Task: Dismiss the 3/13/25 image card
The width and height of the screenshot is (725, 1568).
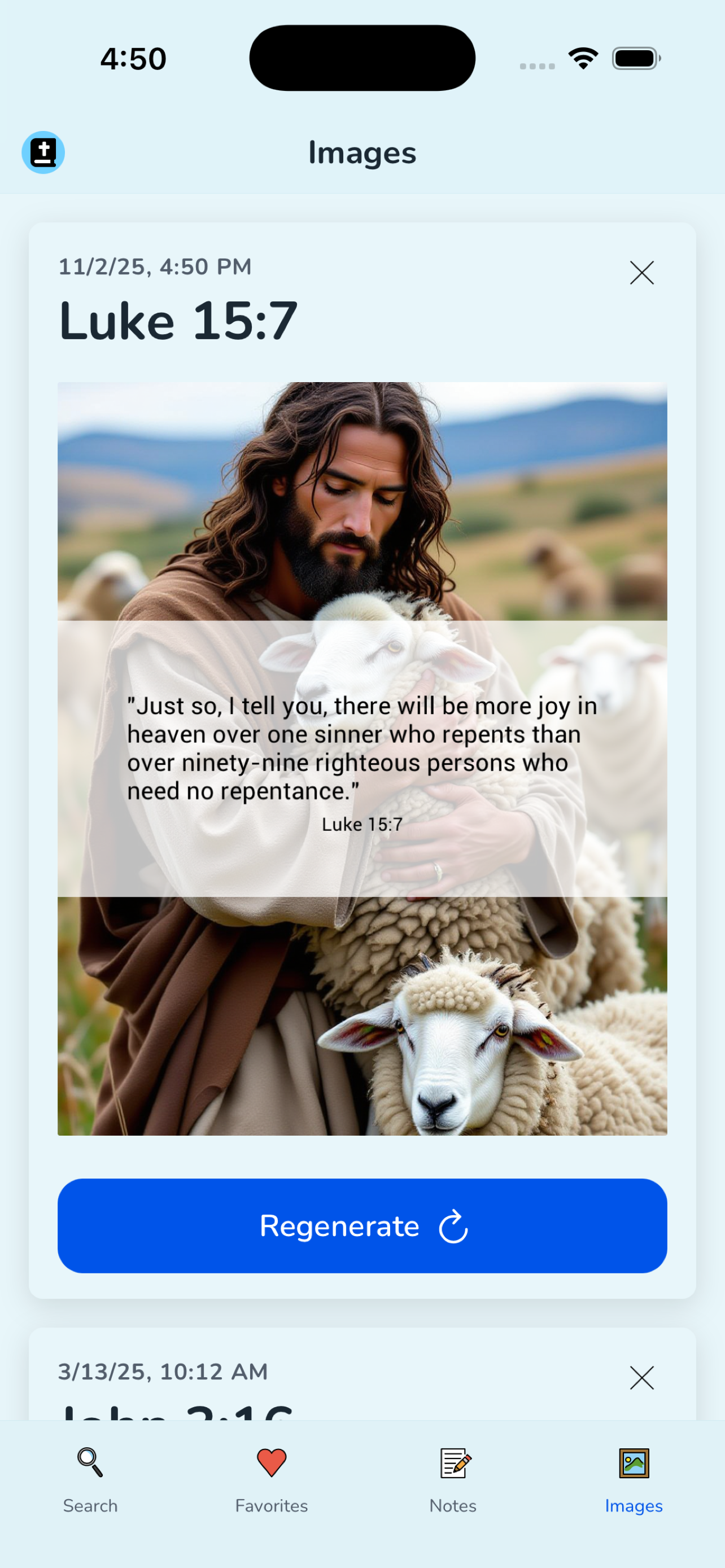Action: (x=641, y=1378)
